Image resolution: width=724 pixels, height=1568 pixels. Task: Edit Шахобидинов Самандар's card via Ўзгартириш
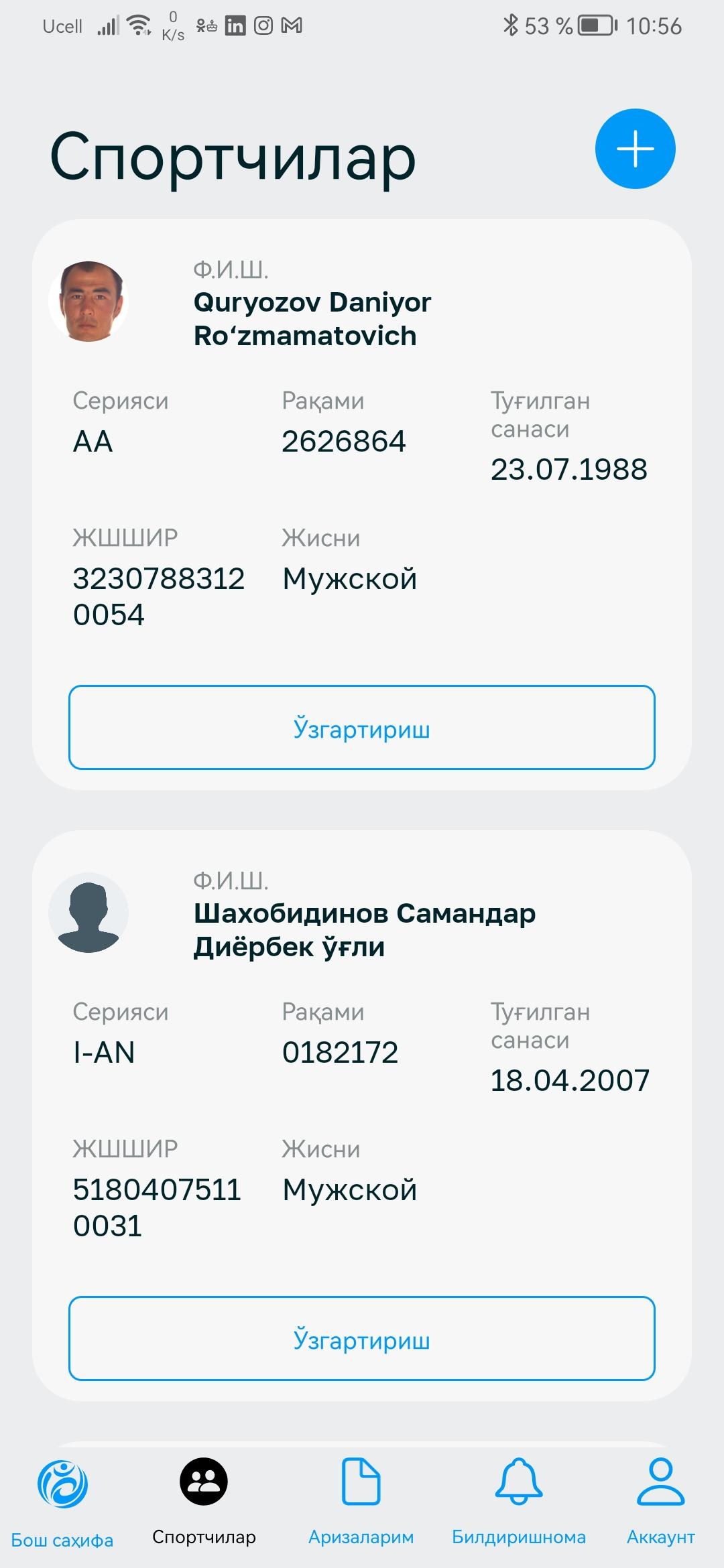361,1338
